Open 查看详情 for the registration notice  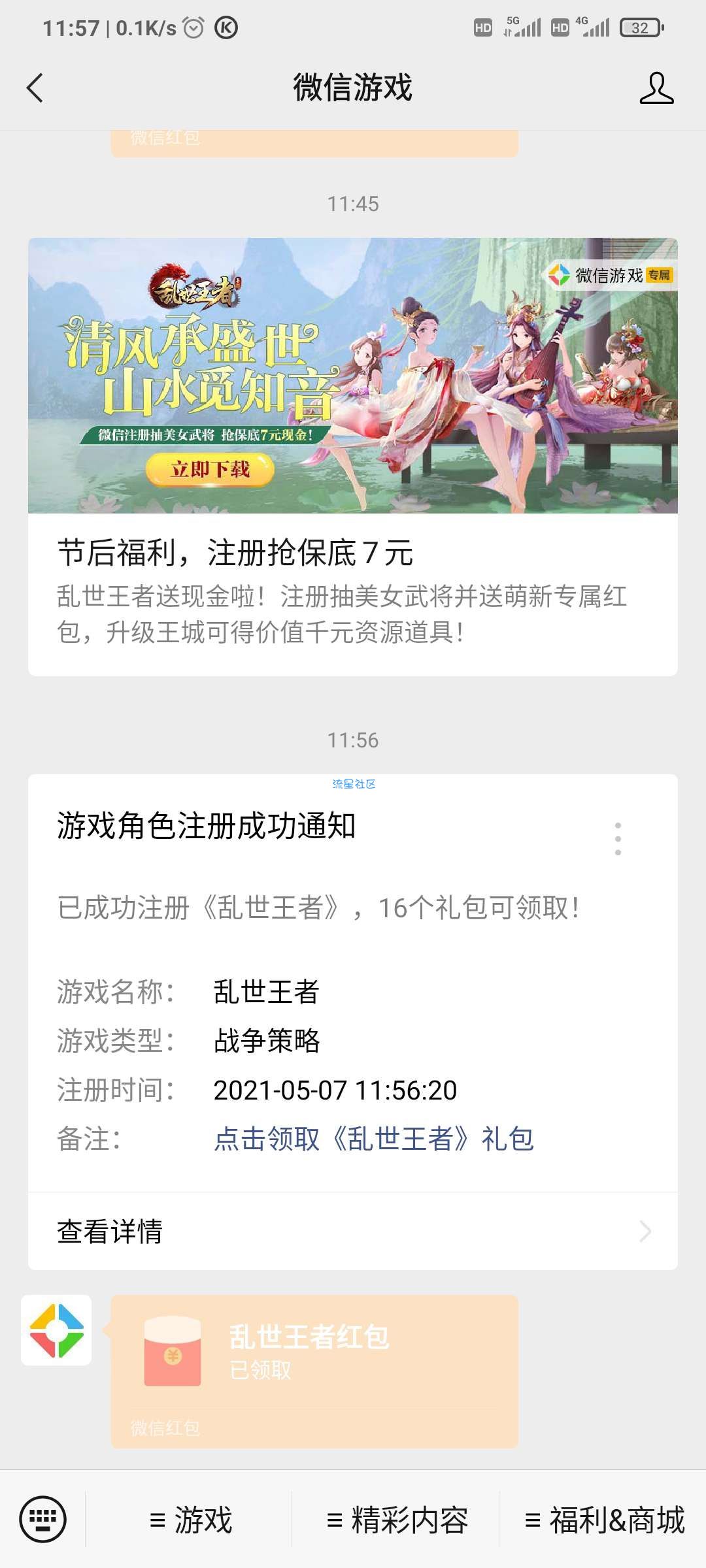(352, 1232)
